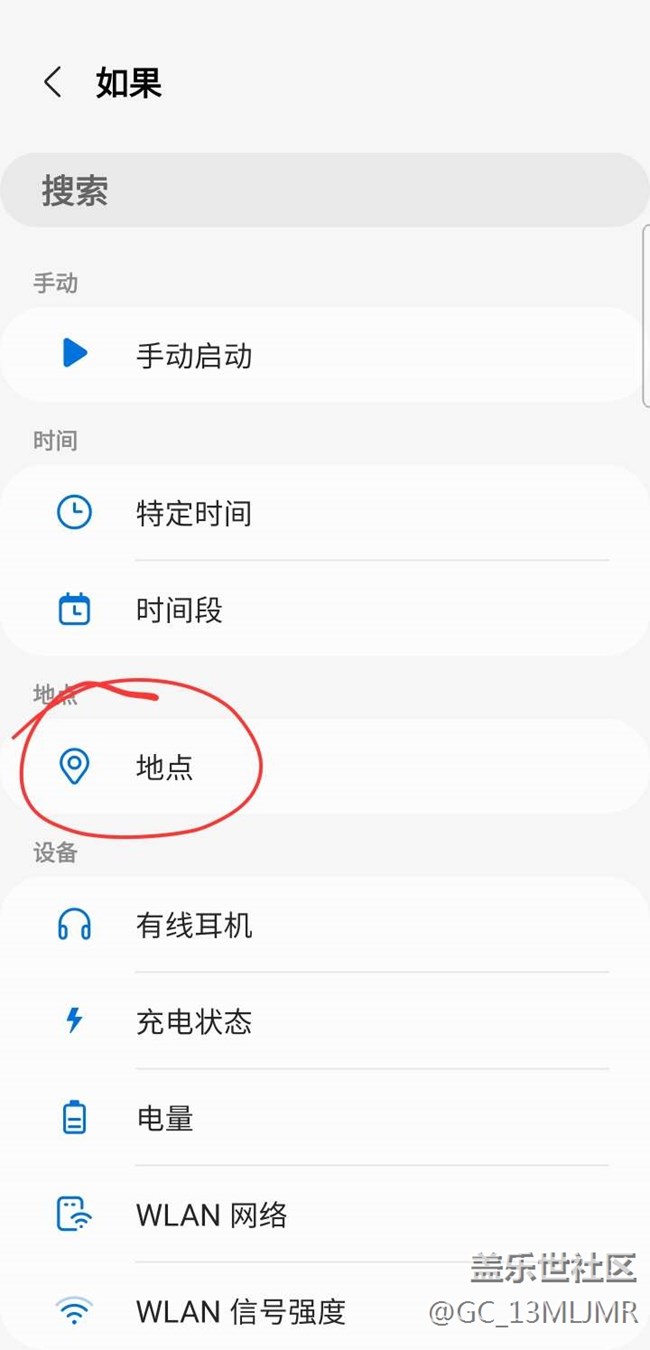Tap the 搜索 search field

click(324, 190)
